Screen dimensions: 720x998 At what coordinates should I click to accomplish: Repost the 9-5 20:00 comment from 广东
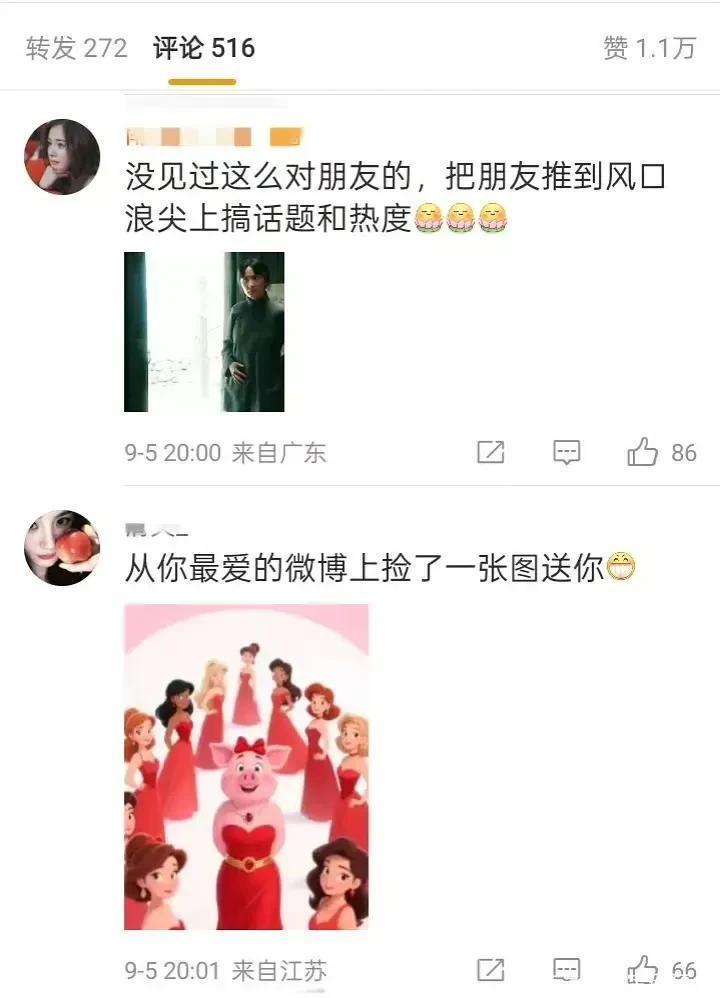point(490,453)
